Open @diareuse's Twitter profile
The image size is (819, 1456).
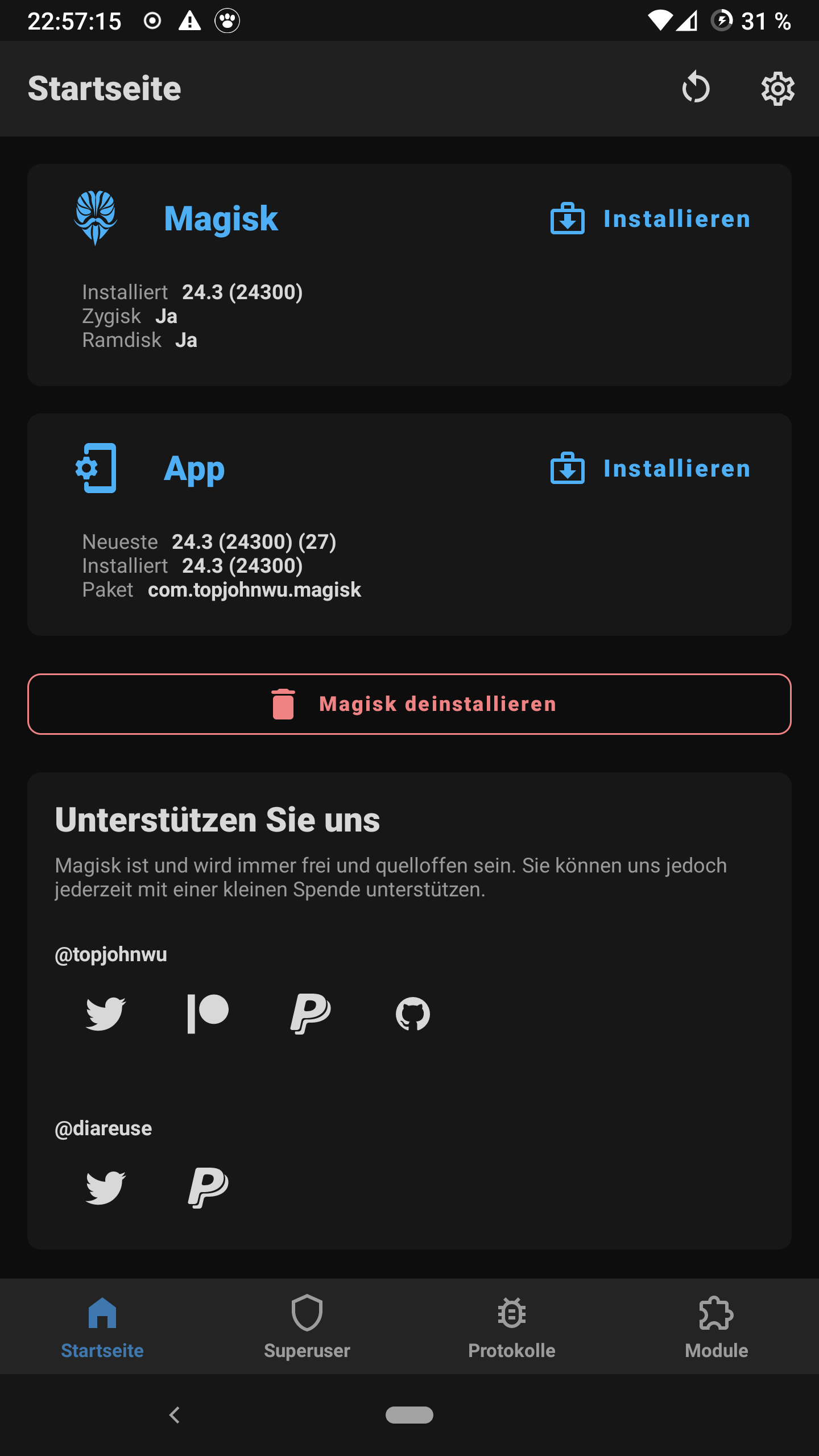pos(106,1187)
